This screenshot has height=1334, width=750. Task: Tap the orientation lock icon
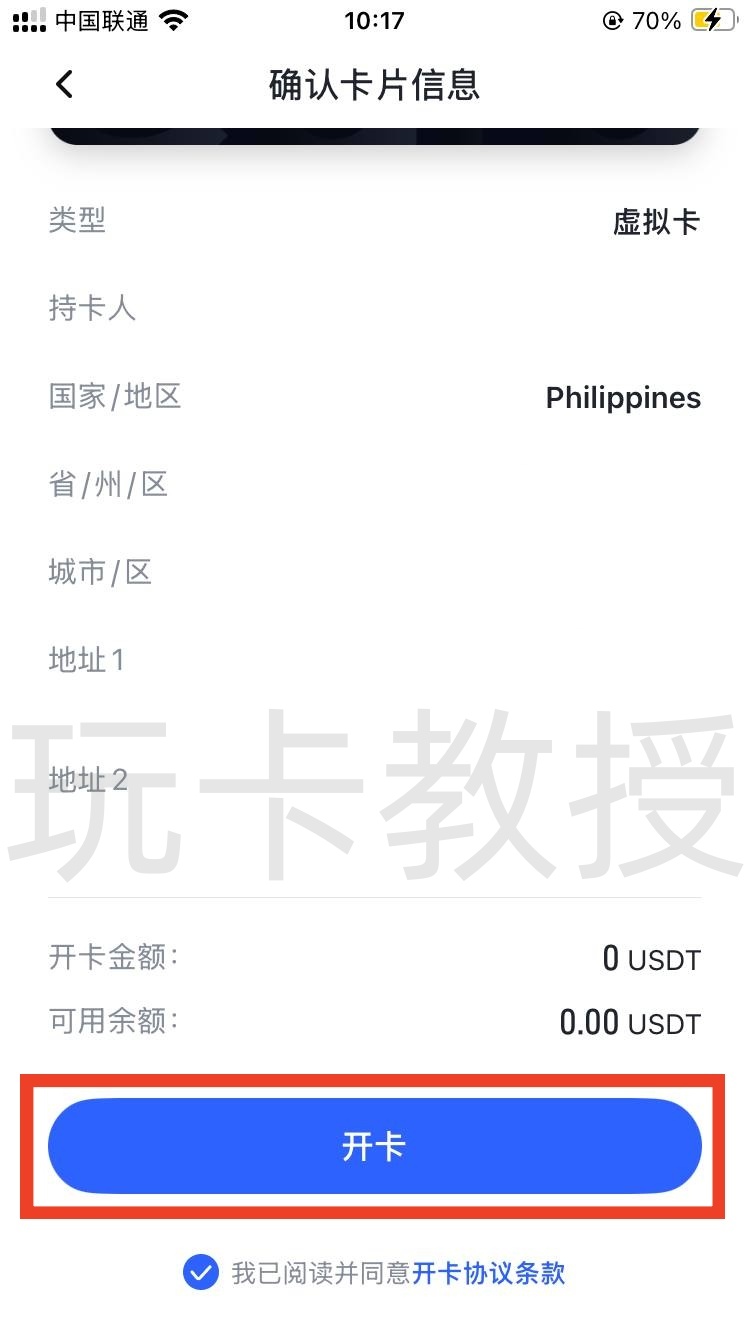coord(613,20)
